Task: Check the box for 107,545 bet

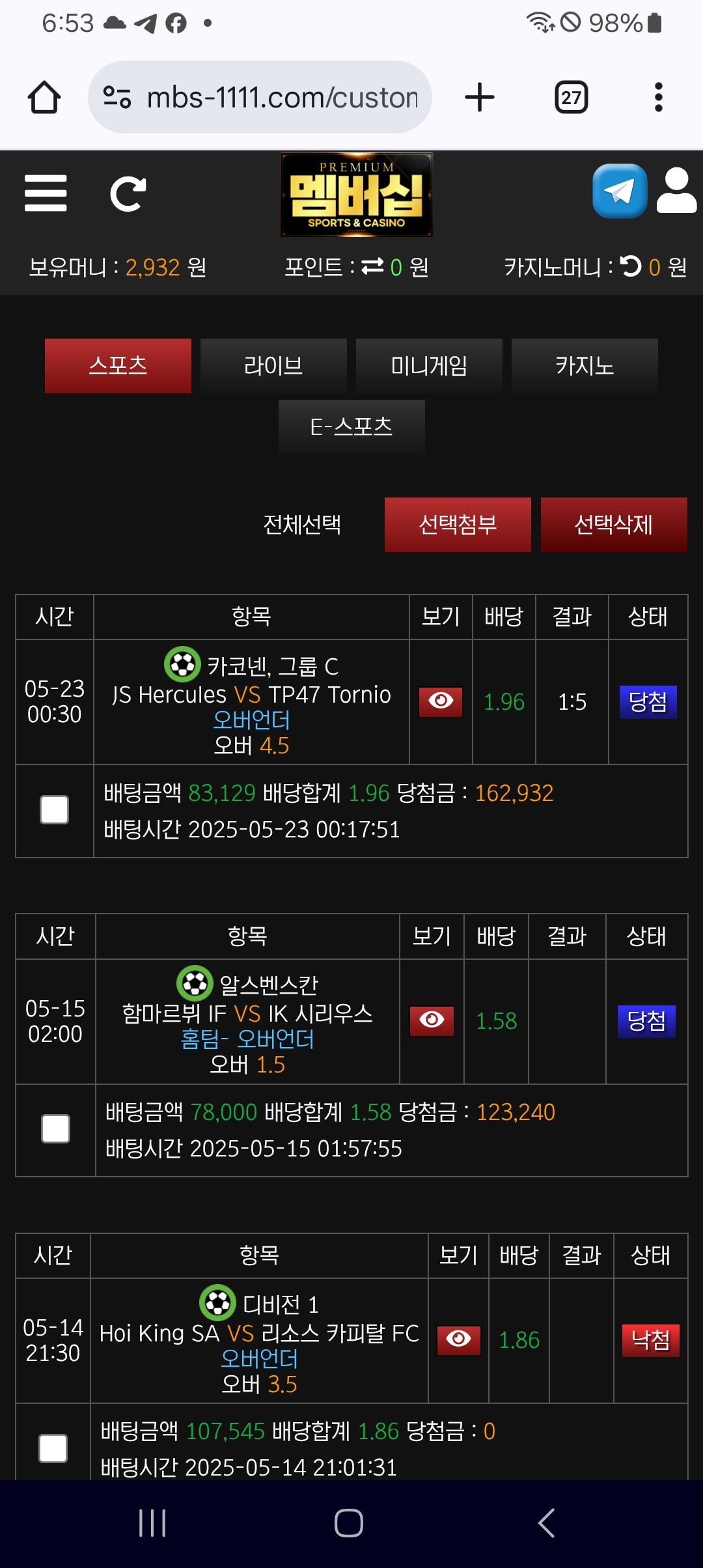Action: pyautogui.click(x=53, y=1448)
